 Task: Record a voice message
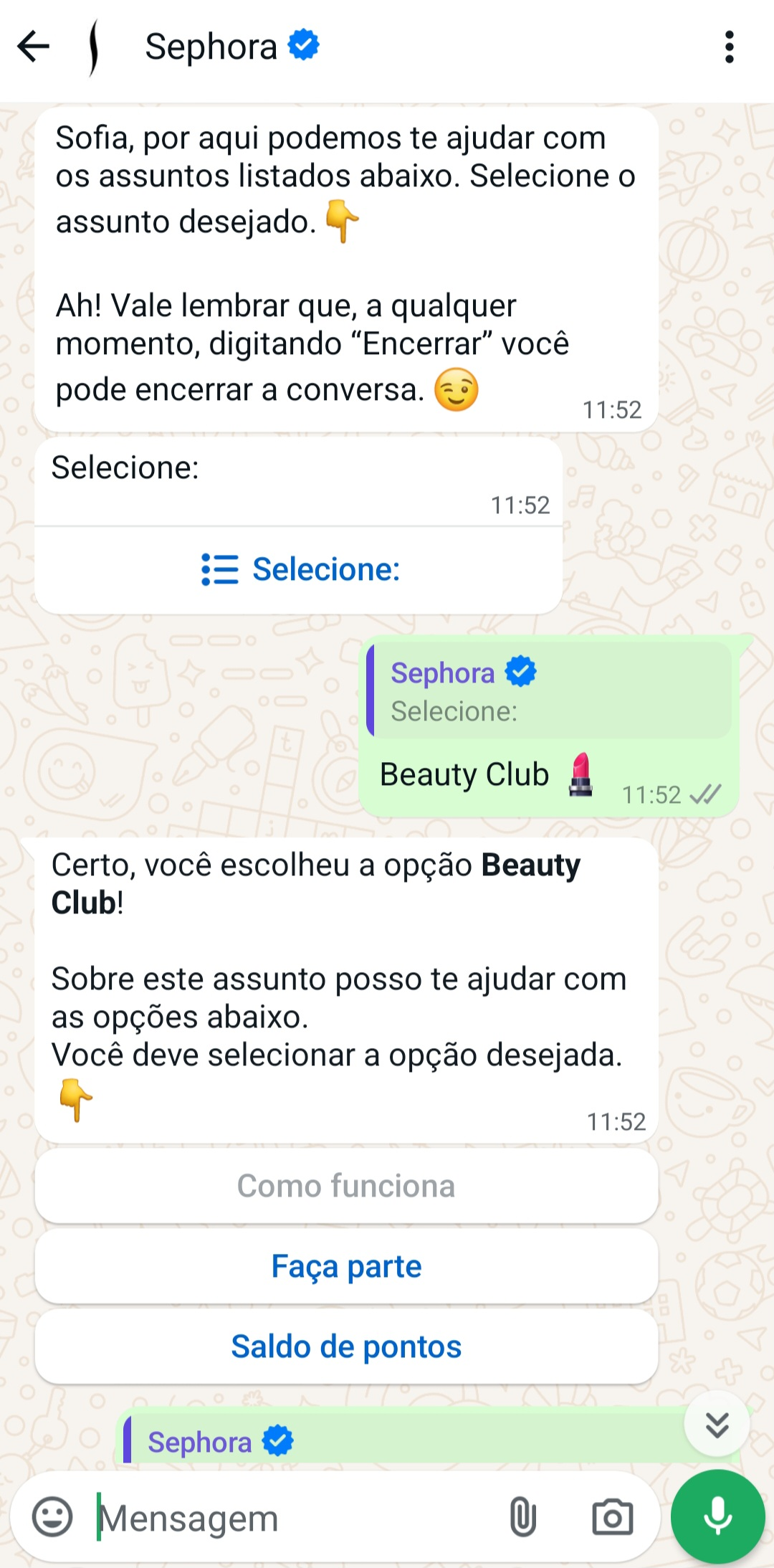point(717,1517)
